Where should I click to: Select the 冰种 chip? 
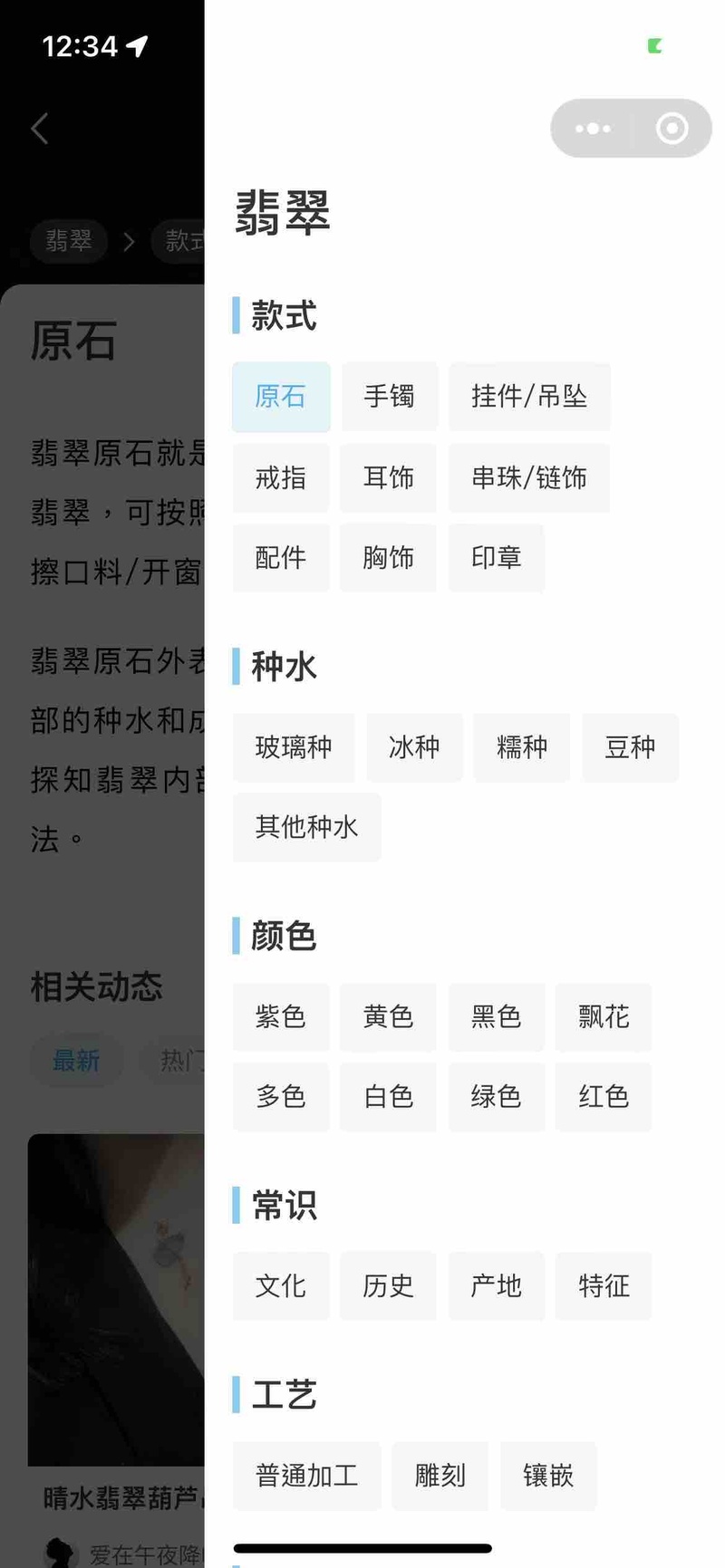click(414, 747)
